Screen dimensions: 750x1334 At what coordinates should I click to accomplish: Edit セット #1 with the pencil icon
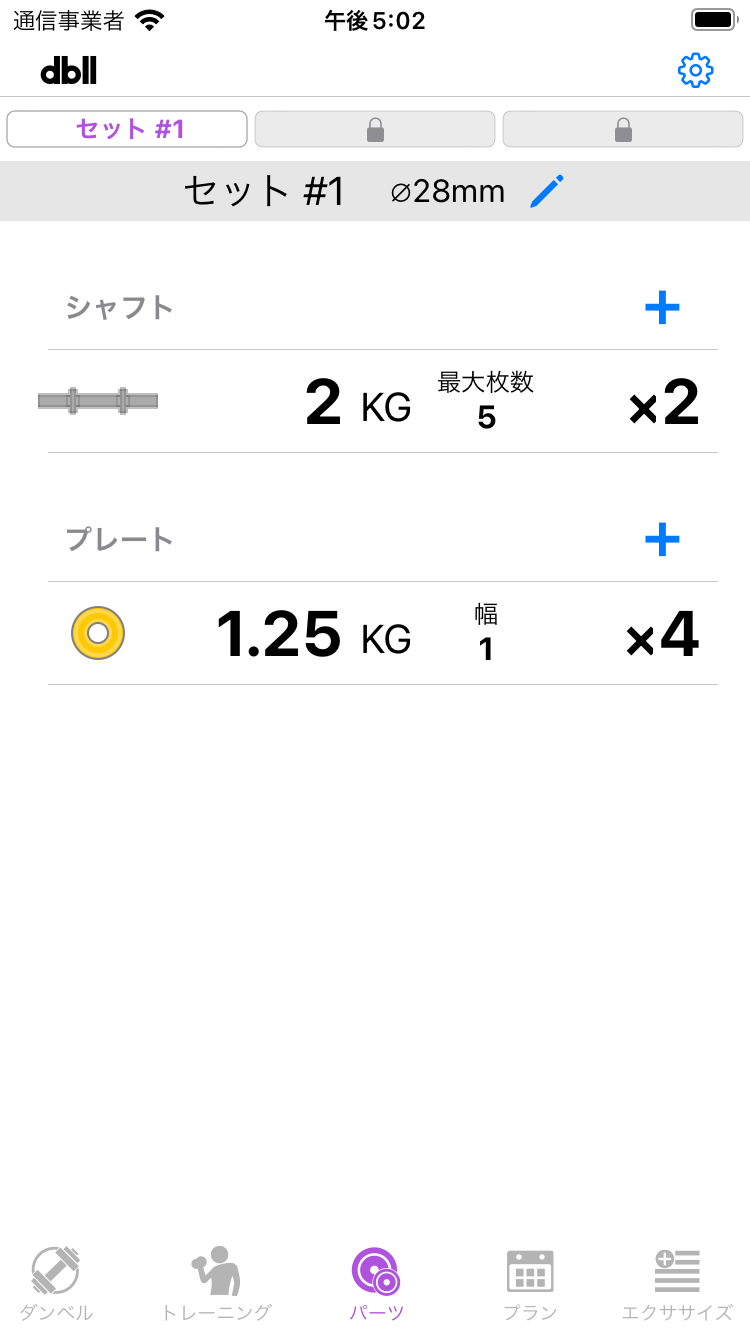tap(547, 191)
